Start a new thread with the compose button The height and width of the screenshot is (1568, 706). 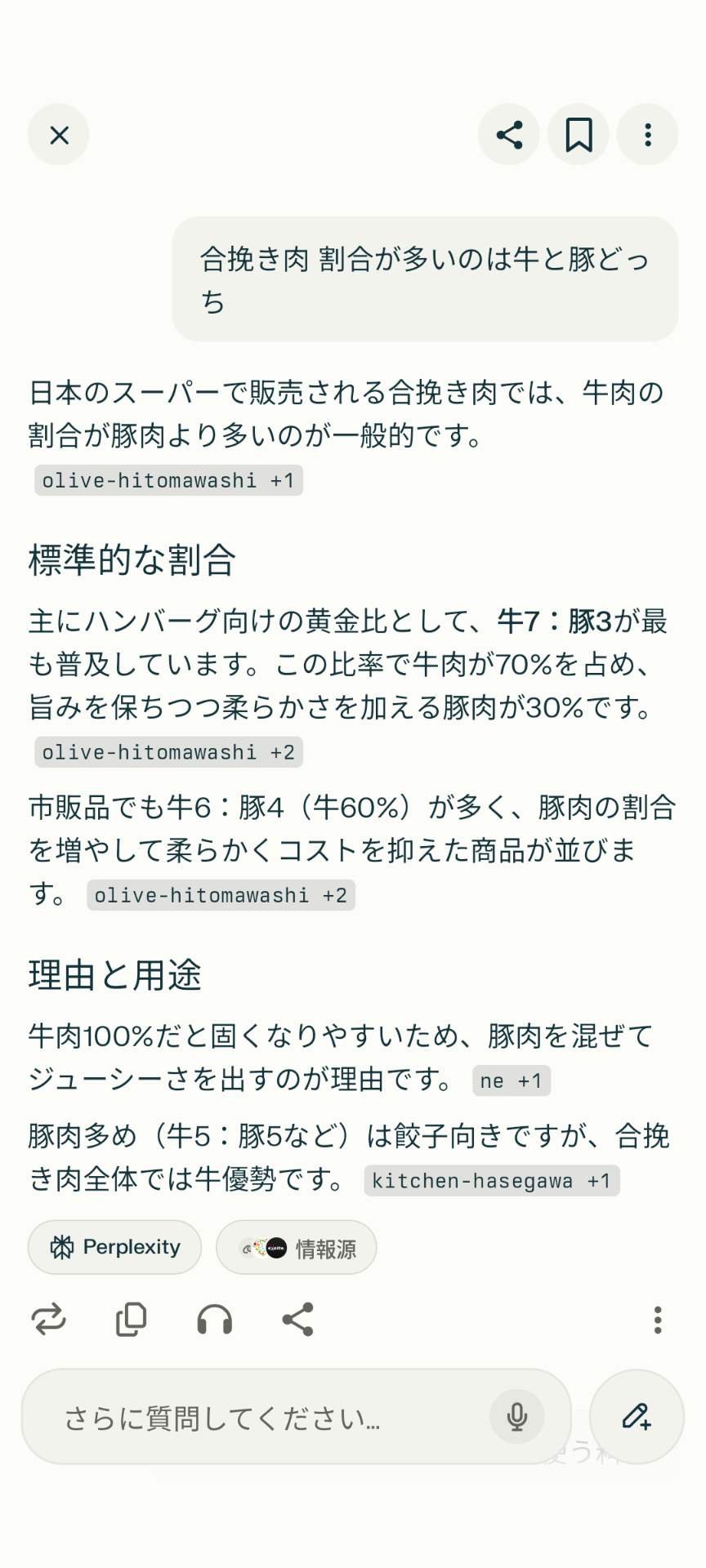[636, 1417]
